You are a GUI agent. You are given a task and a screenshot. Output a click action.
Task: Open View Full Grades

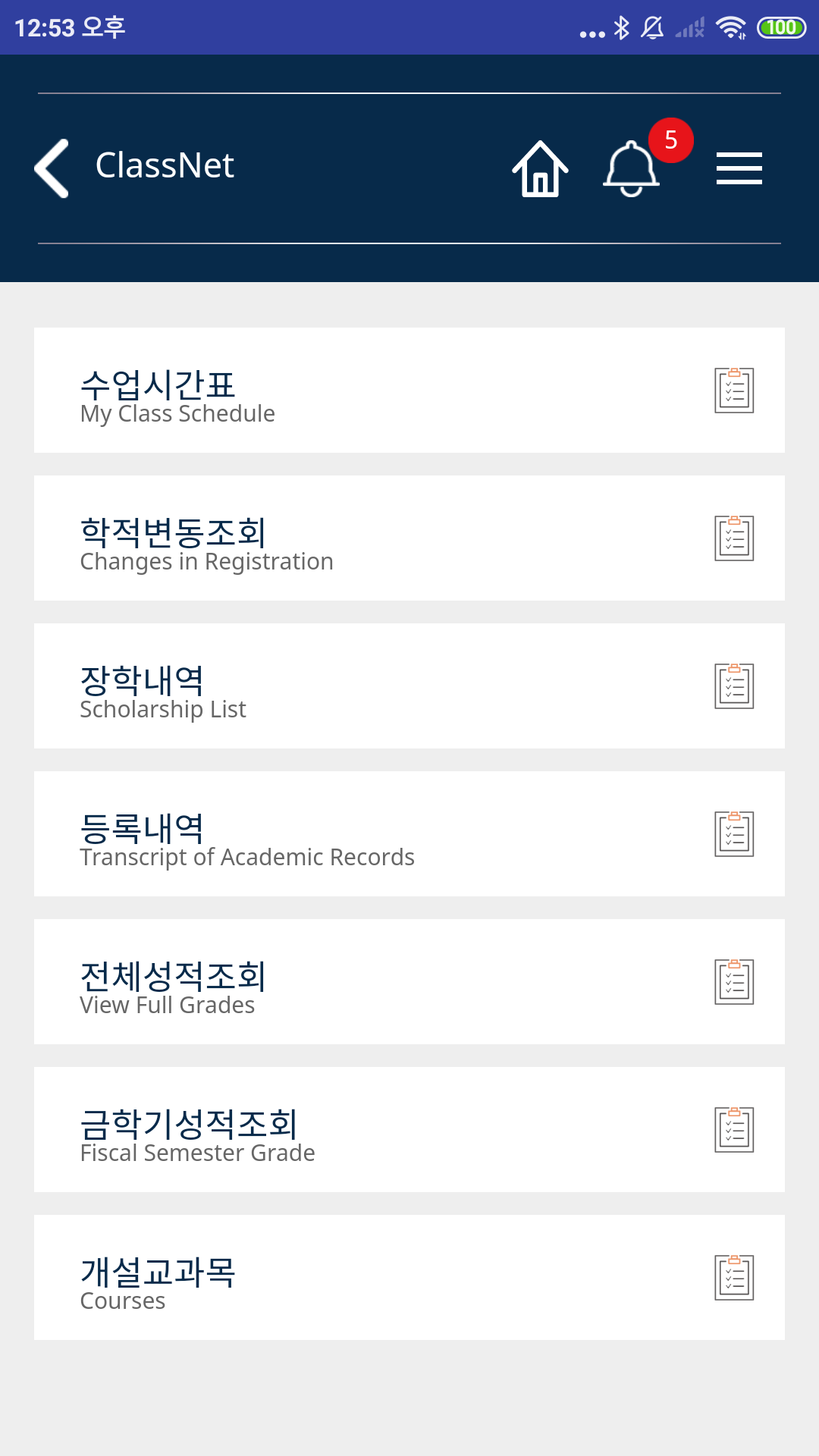tap(409, 982)
